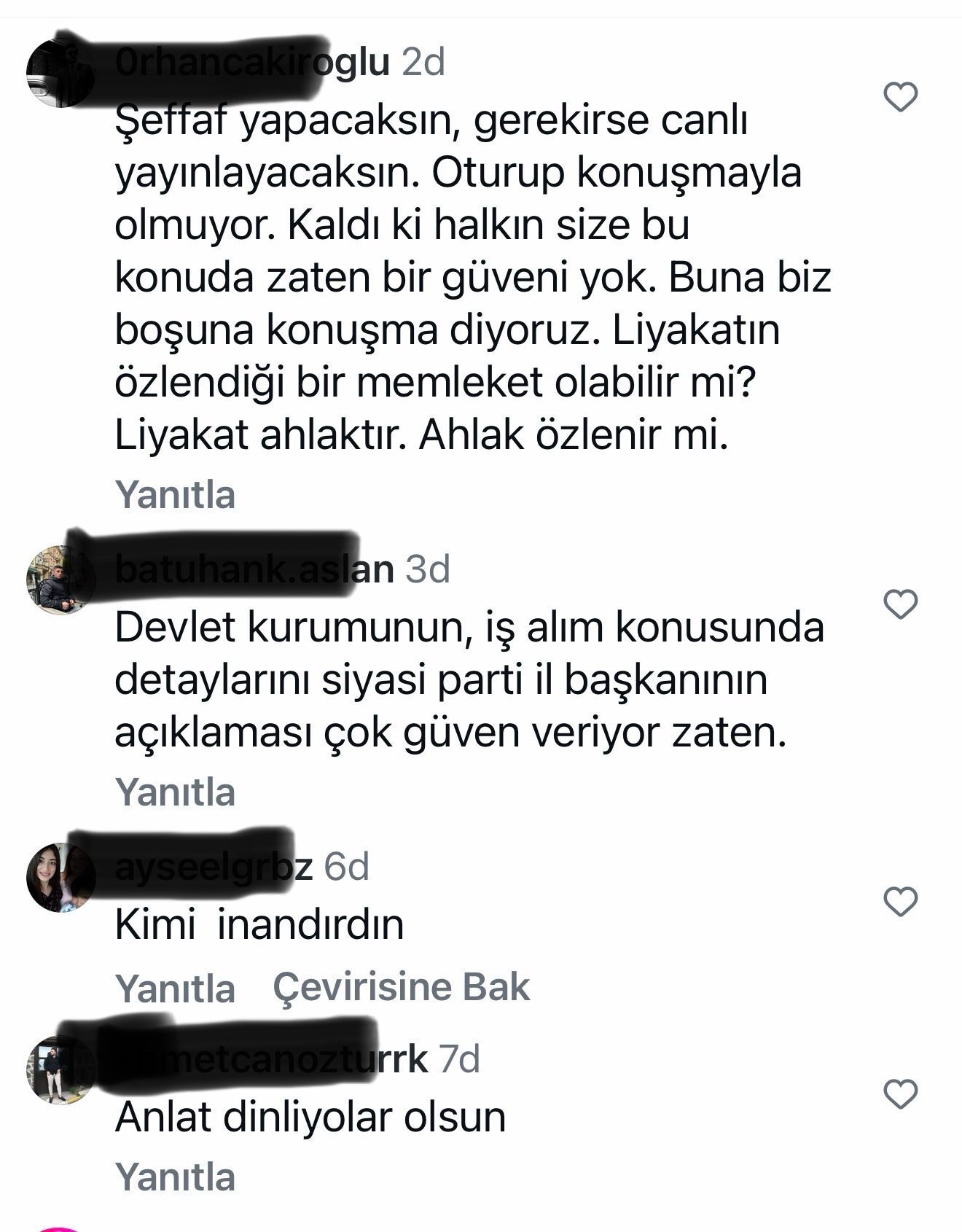
Task: Open profile photo beside 'Şeffaf yapacaksın' comment
Action: [x=61, y=74]
